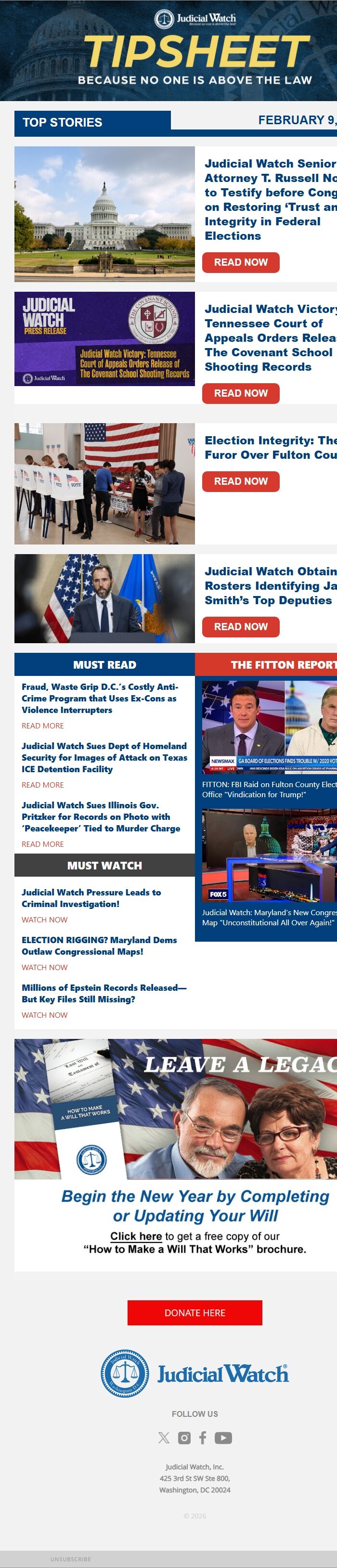
Task: Open READ NOW for the Covenant School records story
Action: coord(240,393)
